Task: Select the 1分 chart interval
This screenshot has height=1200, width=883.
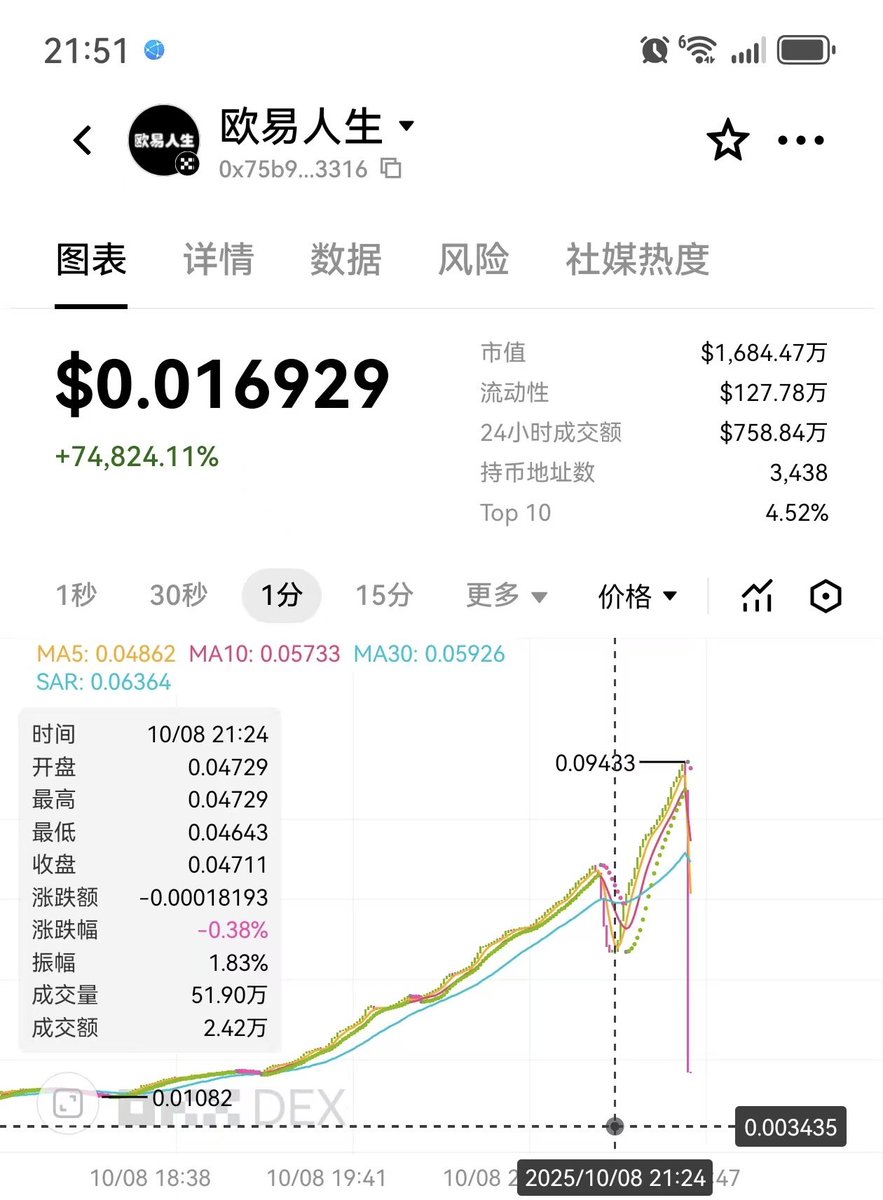Action: point(281,596)
